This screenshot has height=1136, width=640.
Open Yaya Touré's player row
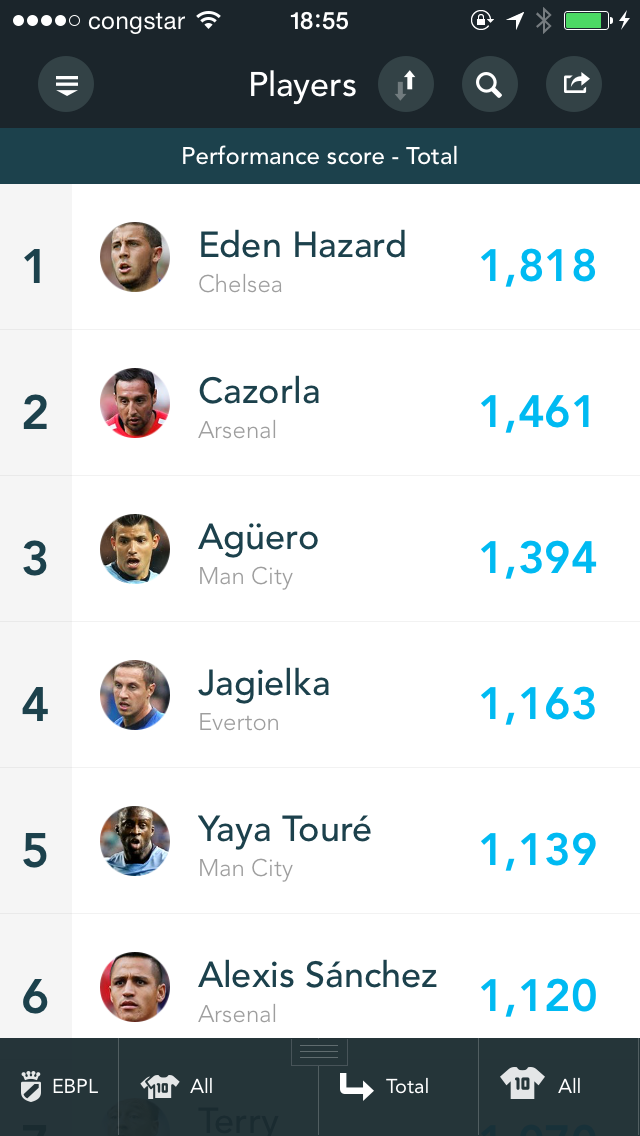[x=320, y=841]
